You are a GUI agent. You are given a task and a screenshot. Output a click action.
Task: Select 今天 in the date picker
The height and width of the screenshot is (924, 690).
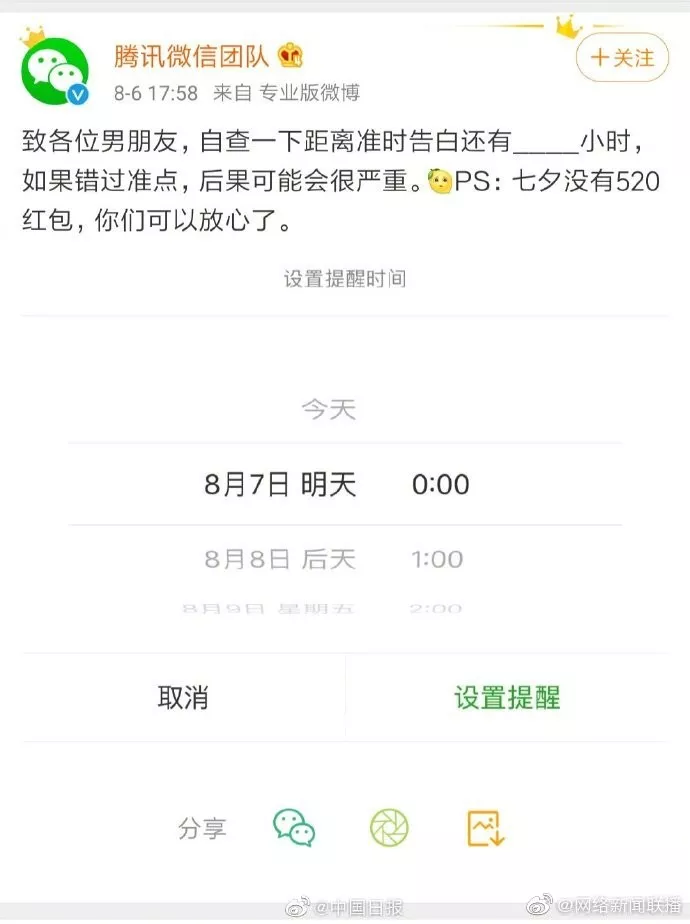click(x=329, y=409)
